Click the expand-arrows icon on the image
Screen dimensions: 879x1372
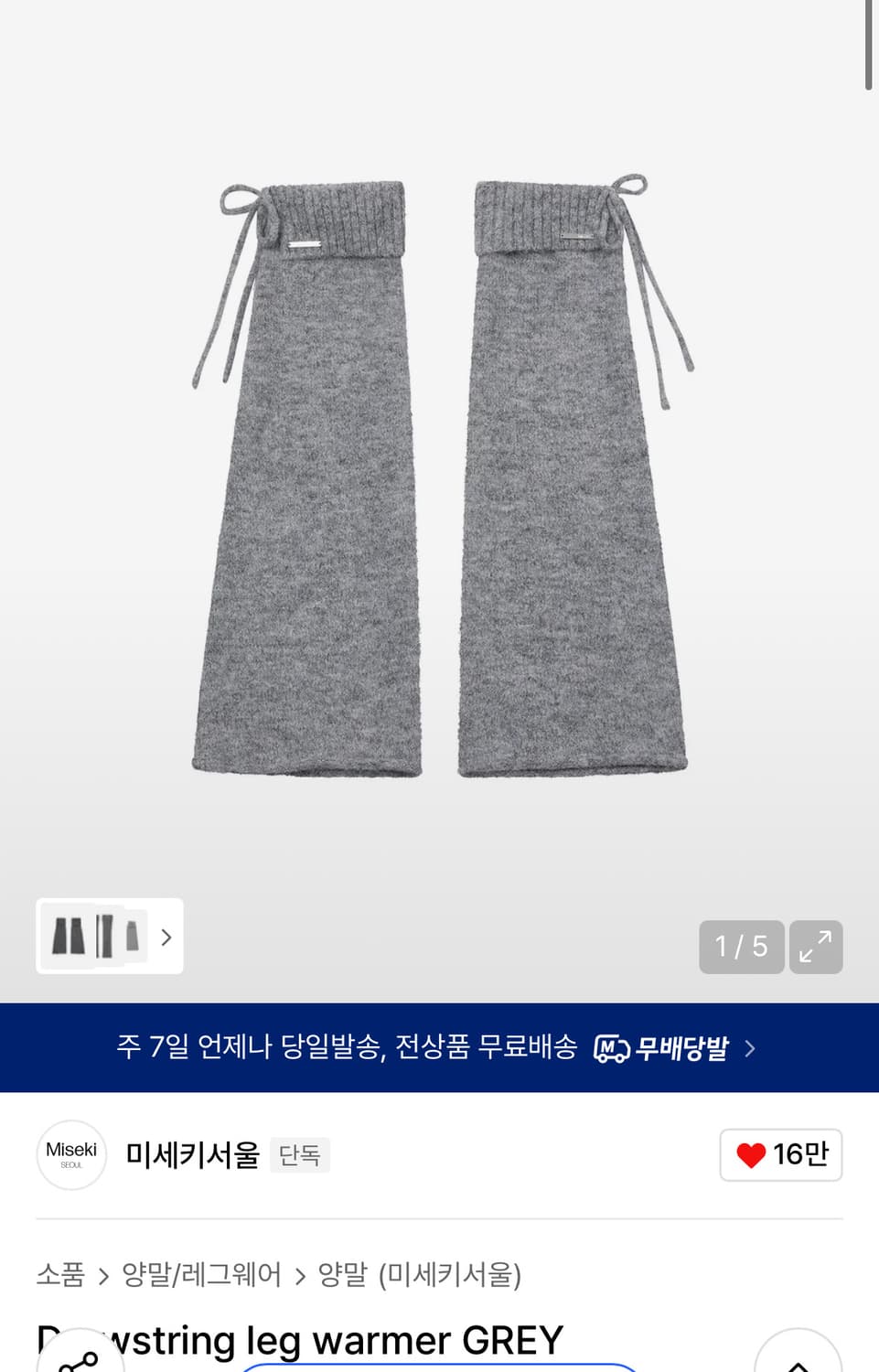point(816,948)
